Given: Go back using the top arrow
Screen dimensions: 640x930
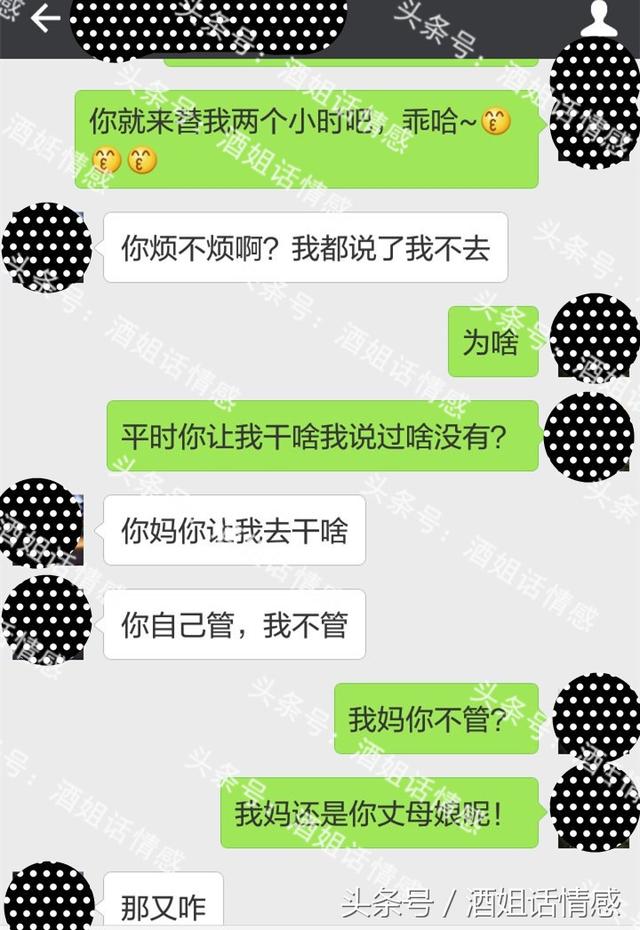Looking at the screenshot, I should (45, 18).
